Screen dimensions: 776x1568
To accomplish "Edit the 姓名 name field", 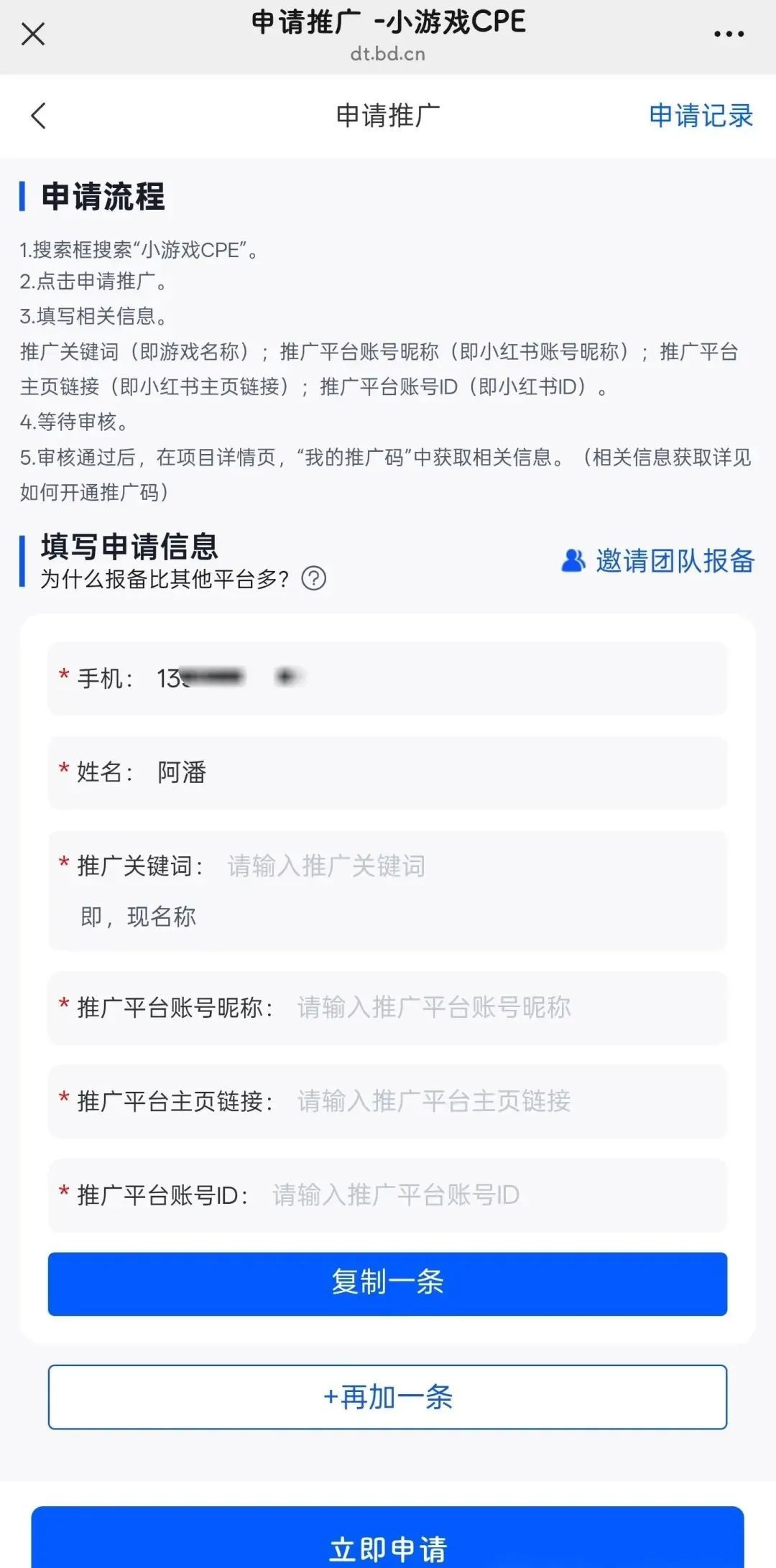I will click(x=387, y=772).
